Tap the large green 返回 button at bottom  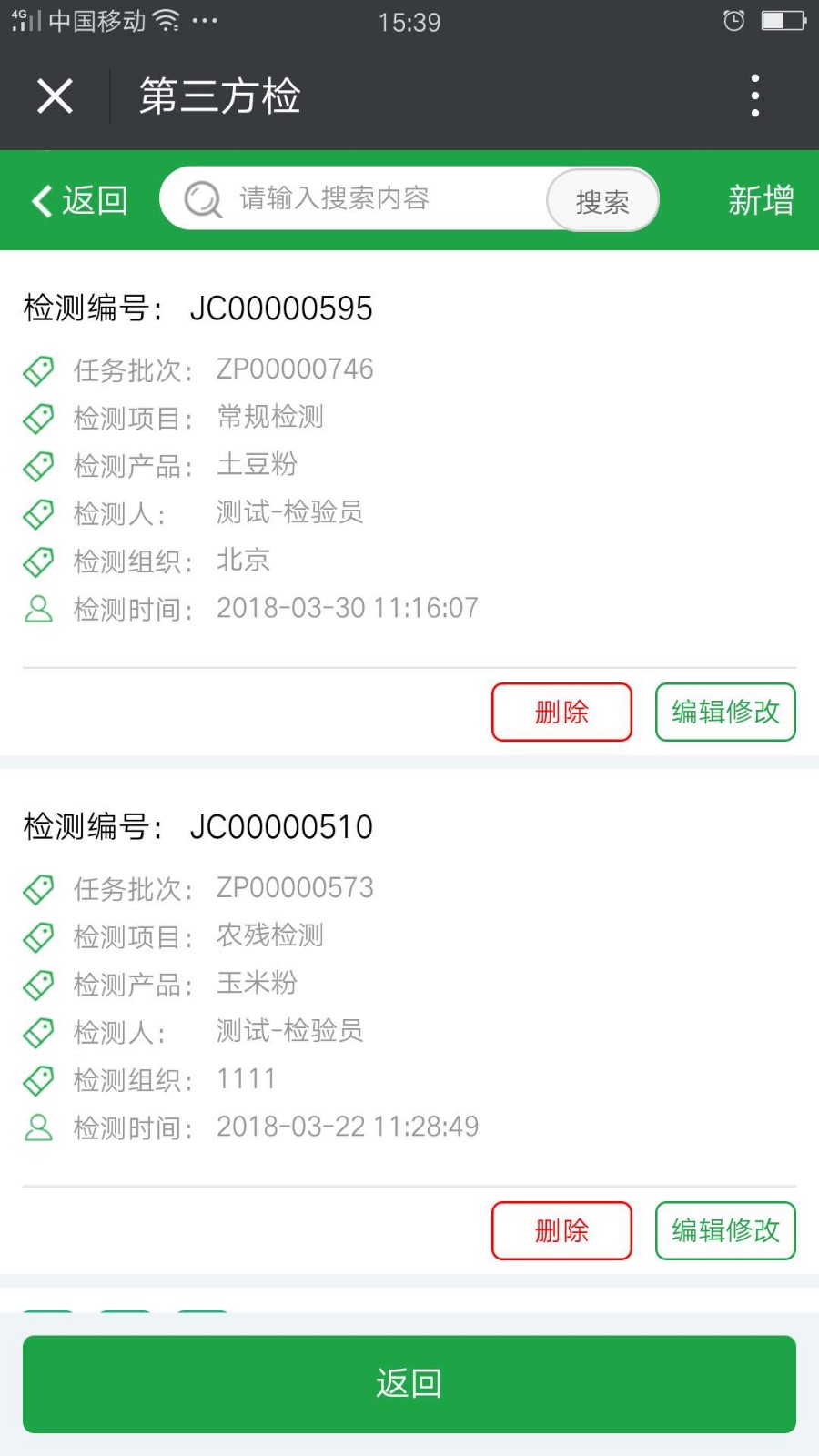[x=409, y=1384]
